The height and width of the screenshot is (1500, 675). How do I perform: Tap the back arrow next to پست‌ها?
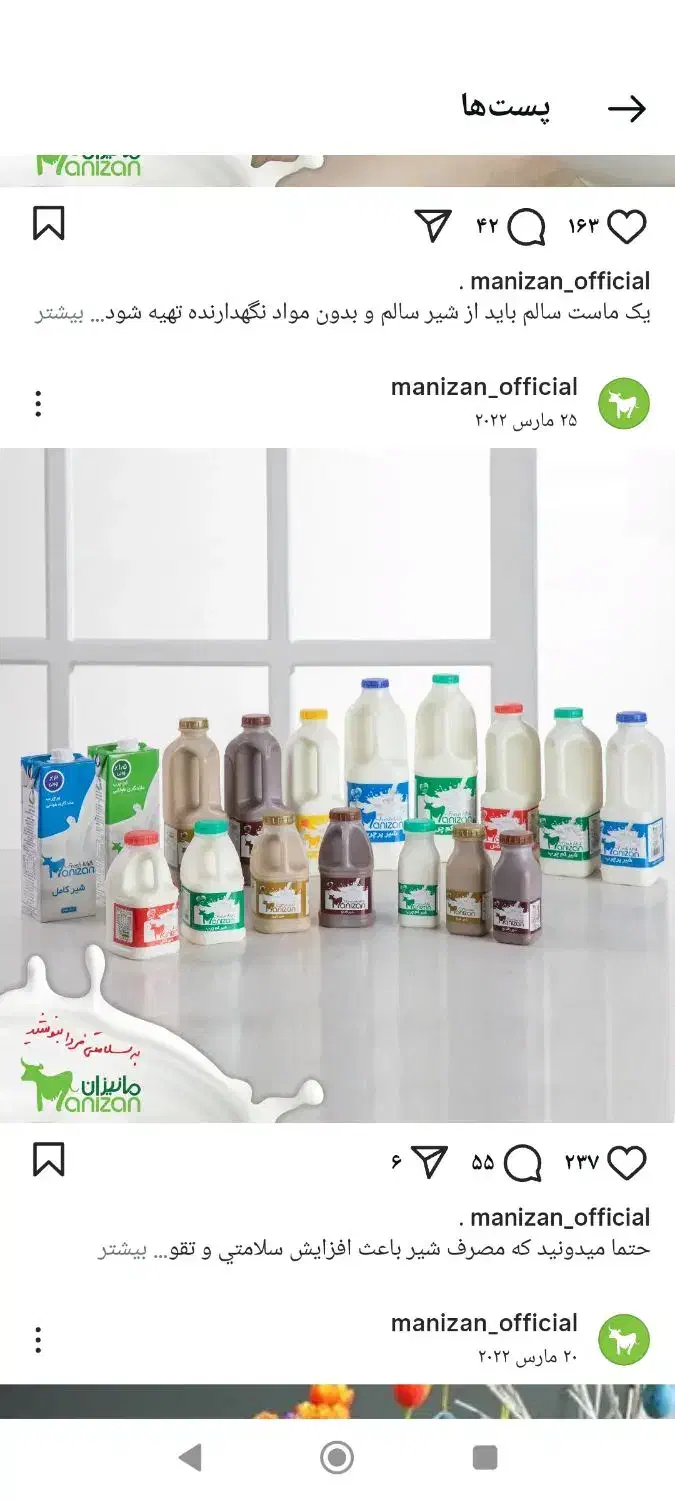click(627, 109)
